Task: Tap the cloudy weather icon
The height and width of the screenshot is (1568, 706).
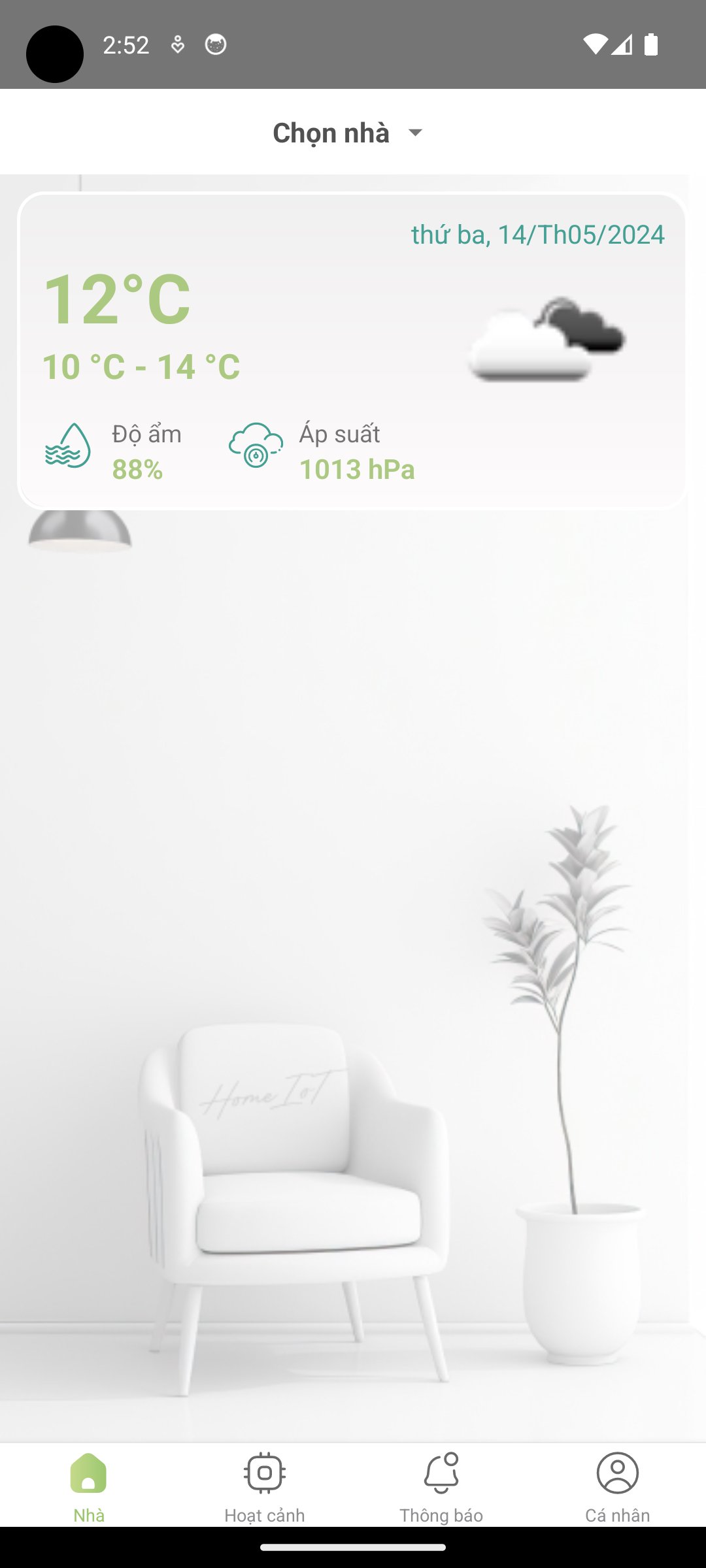Action: coord(548,340)
